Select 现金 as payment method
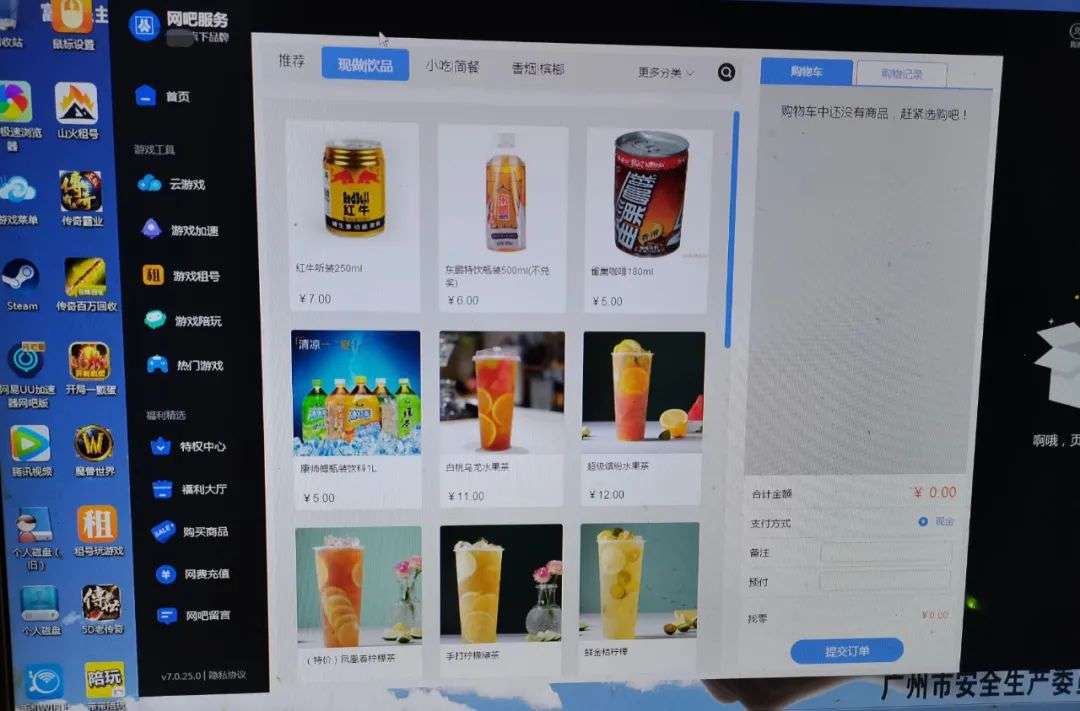 [936, 521]
